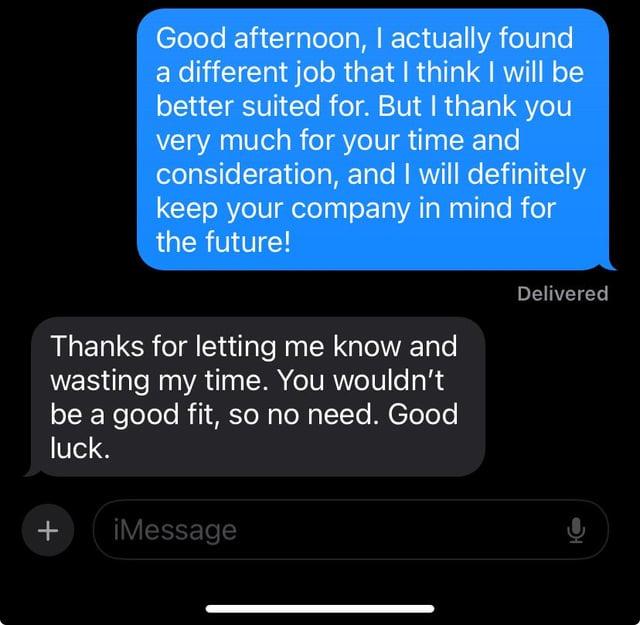The image size is (640, 625).
Task: Open the plus attachments menu
Action: tap(44, 530)
